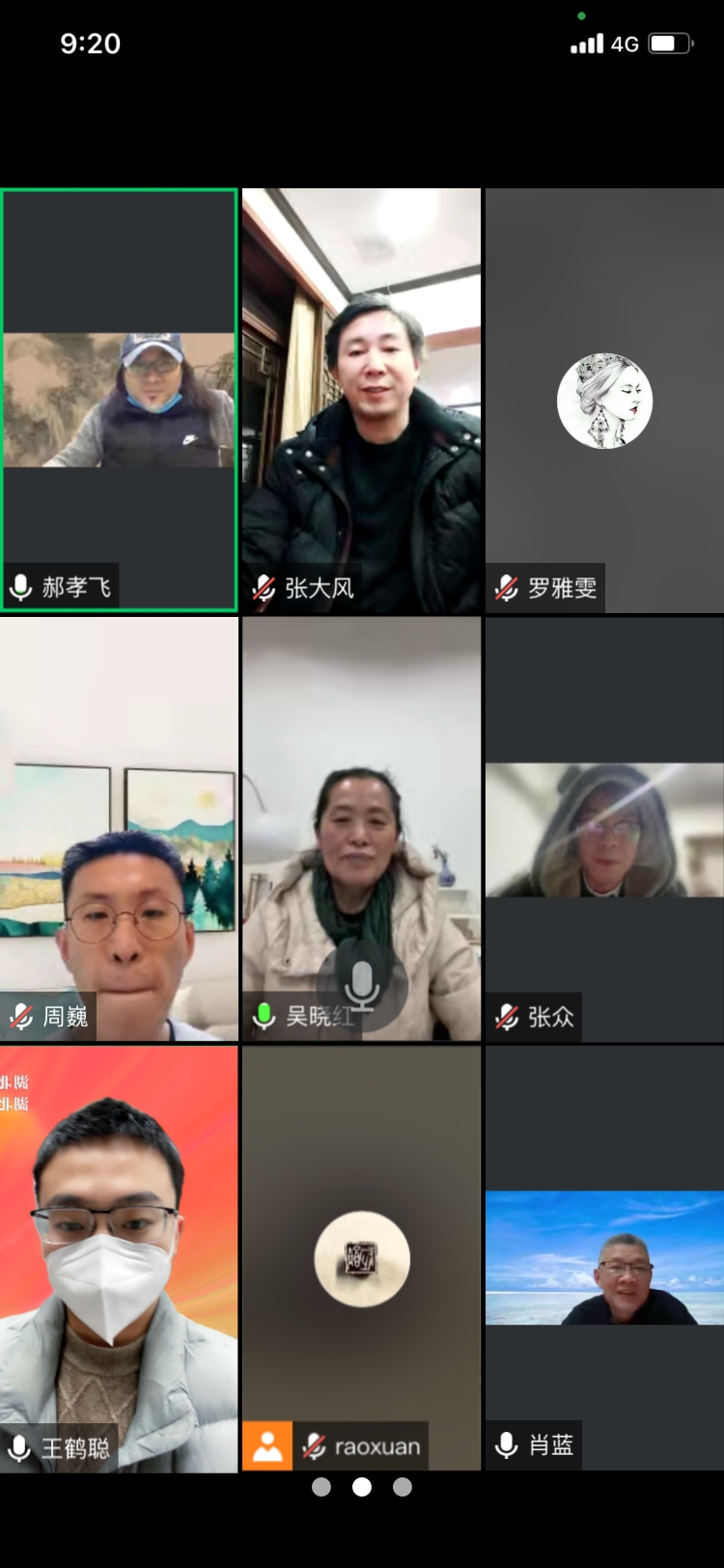724x1568 pixels.
Task: Select 张大风's video tile
Action: pyautogui.click(x=361, y=400)
